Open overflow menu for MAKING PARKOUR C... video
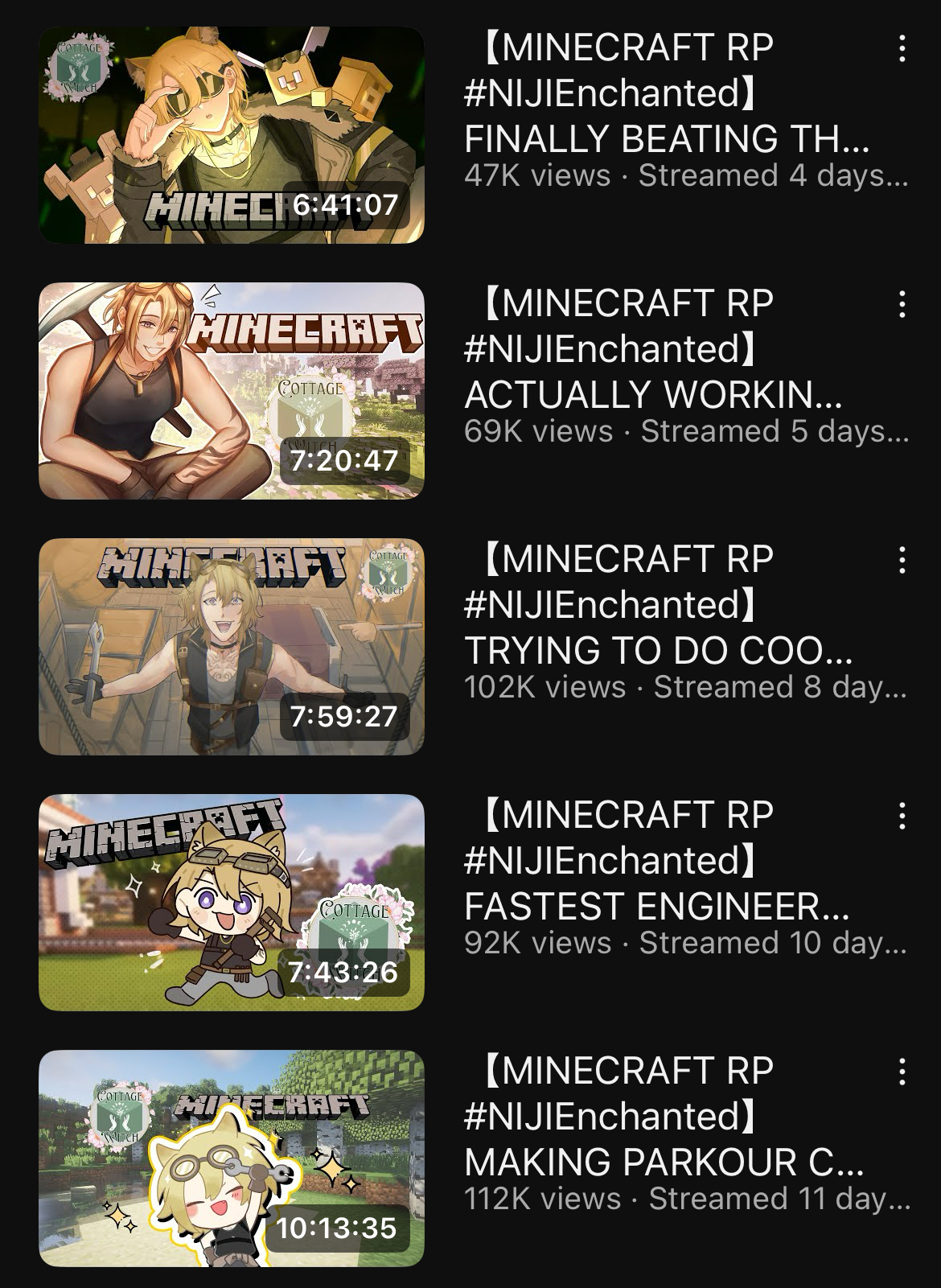 coord(902,1072)
